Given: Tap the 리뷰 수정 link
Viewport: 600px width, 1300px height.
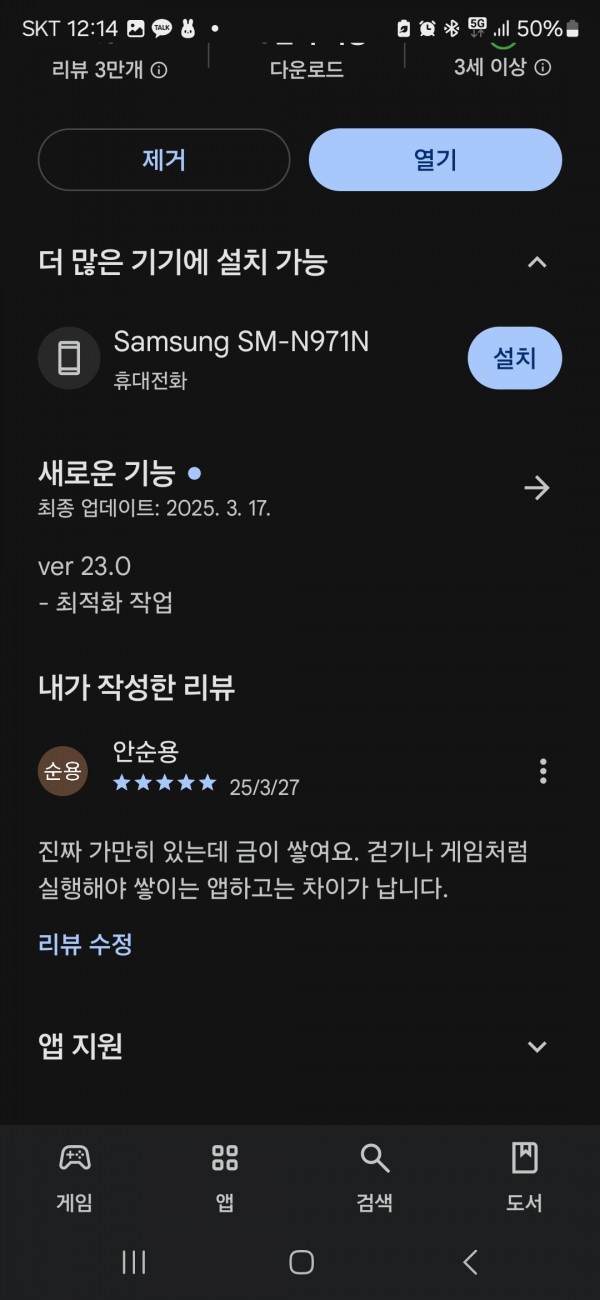Looking at the screenshot, I should [86, 944].
